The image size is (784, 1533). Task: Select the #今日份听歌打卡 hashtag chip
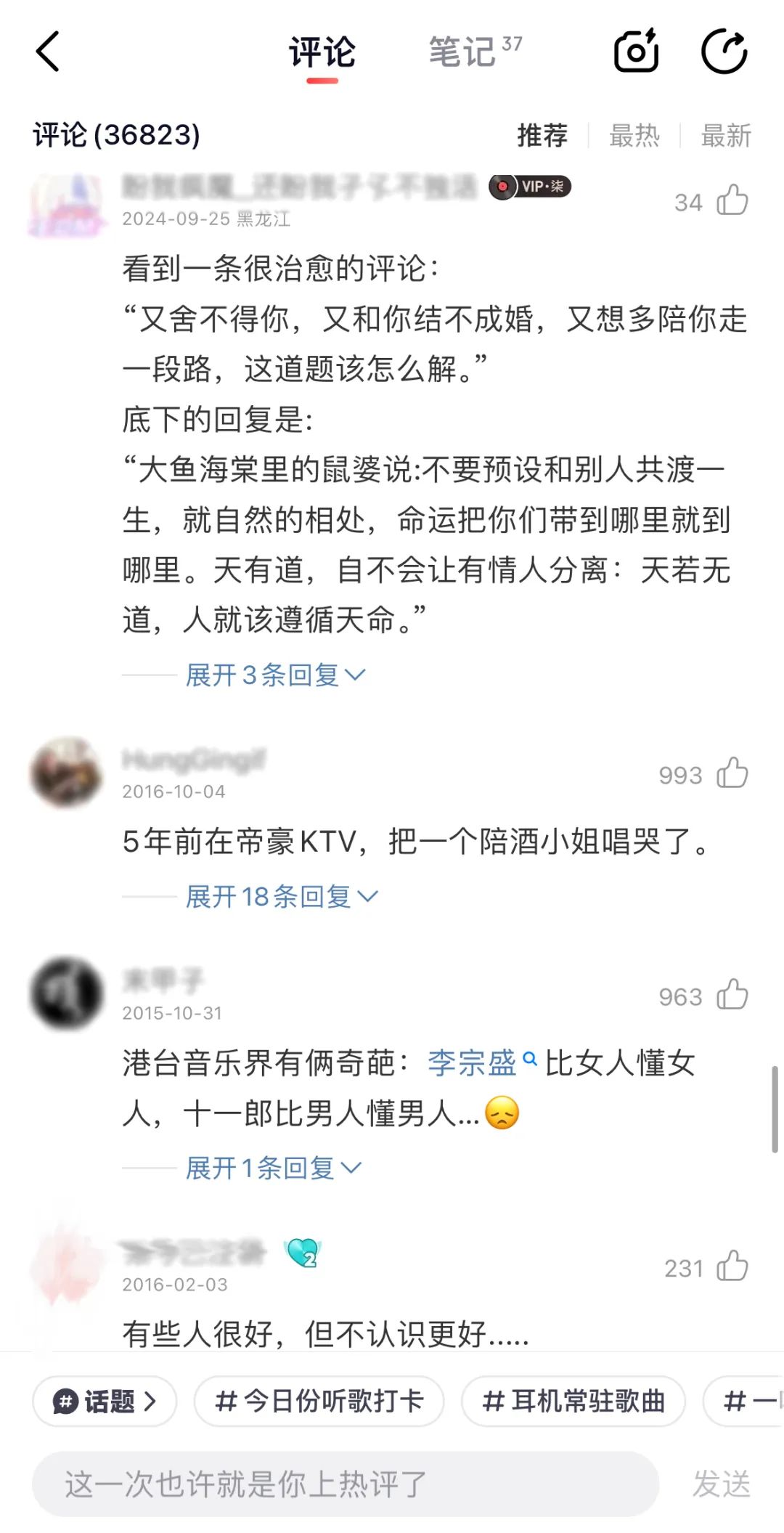point(319,1401)
